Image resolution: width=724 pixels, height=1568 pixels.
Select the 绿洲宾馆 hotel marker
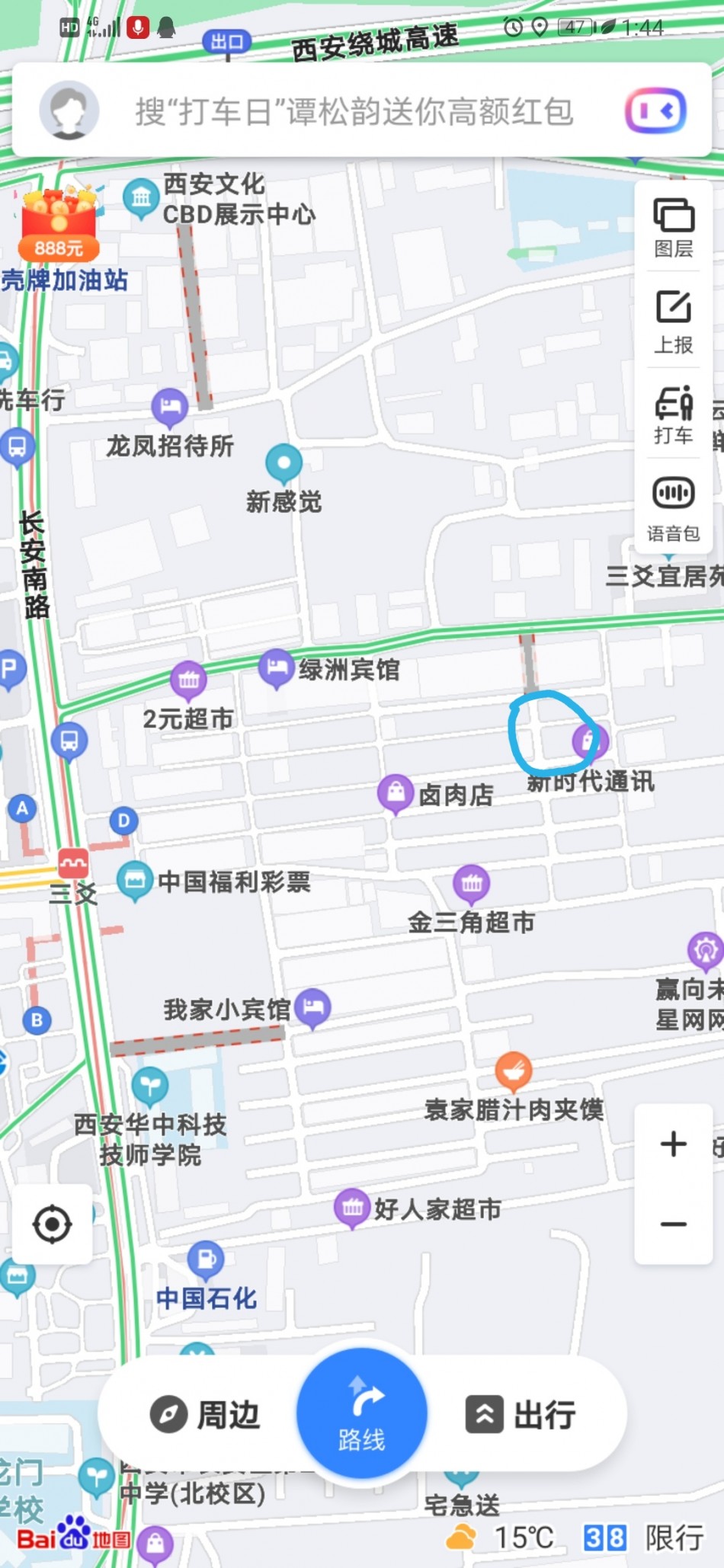[x=276, y=668]
